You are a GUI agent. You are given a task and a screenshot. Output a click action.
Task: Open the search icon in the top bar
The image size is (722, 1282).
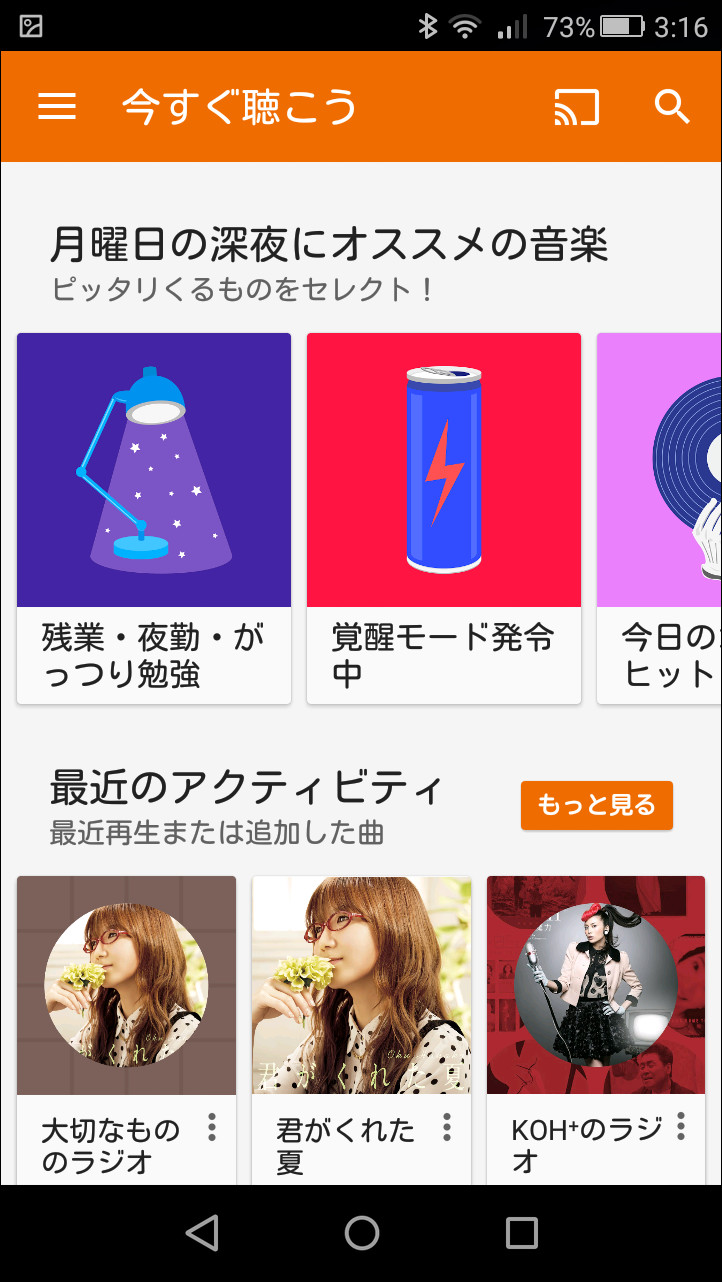670,105
